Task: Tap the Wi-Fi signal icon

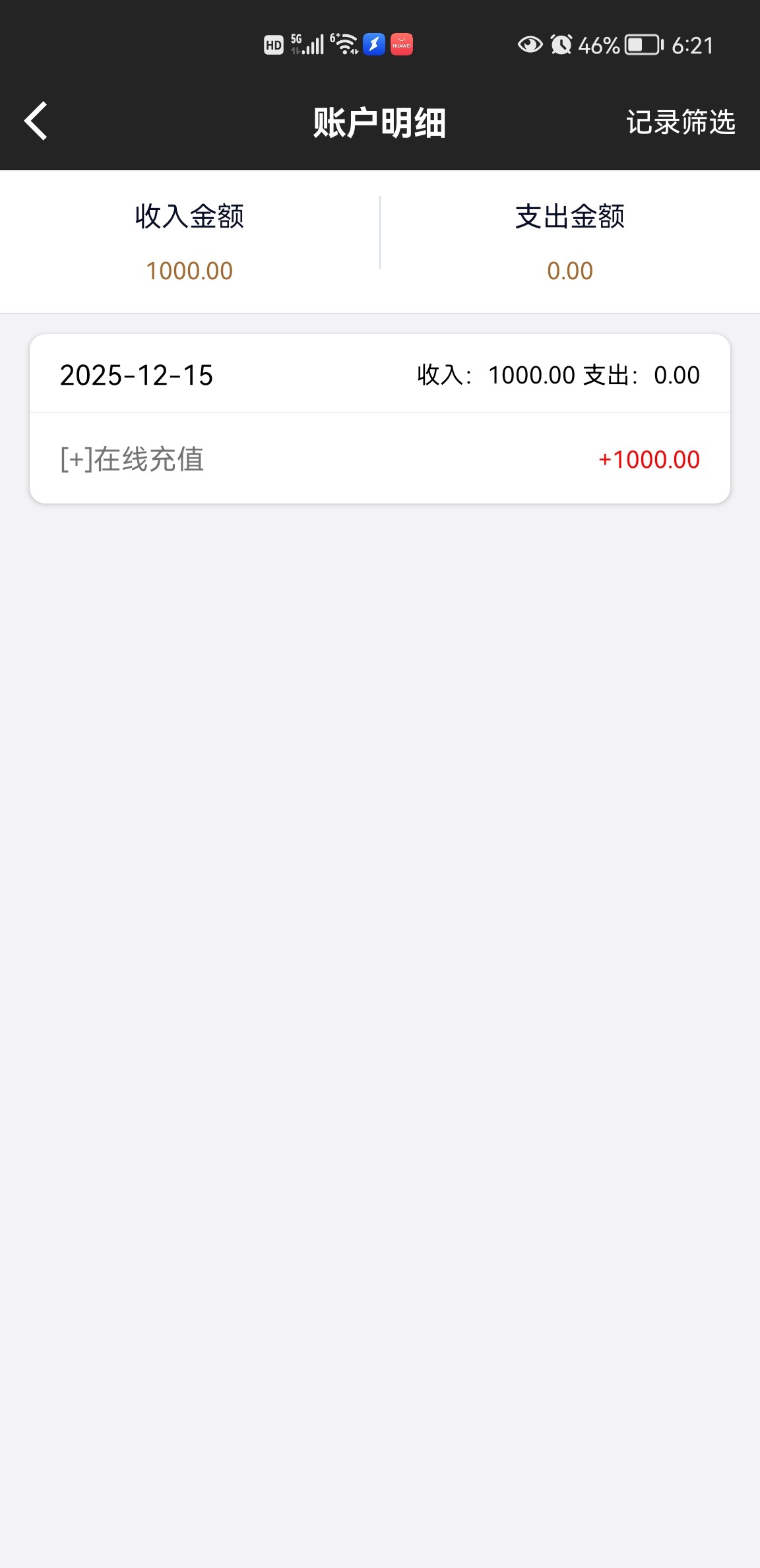Action: pos(345,44)
